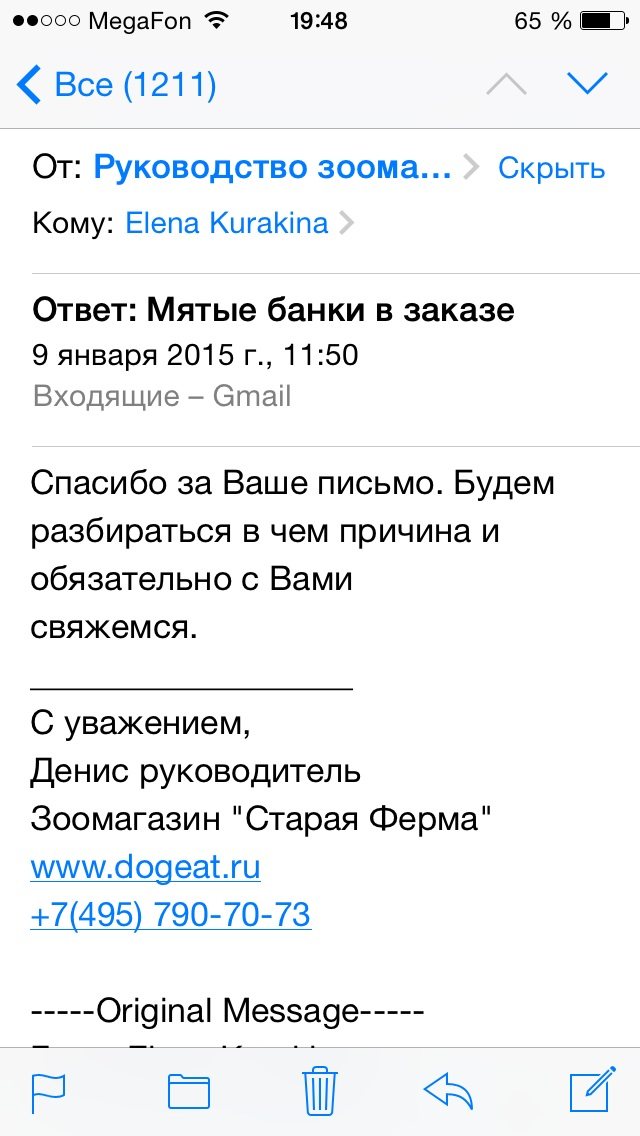Open sender Руководство зоома… details

(273, 169)
